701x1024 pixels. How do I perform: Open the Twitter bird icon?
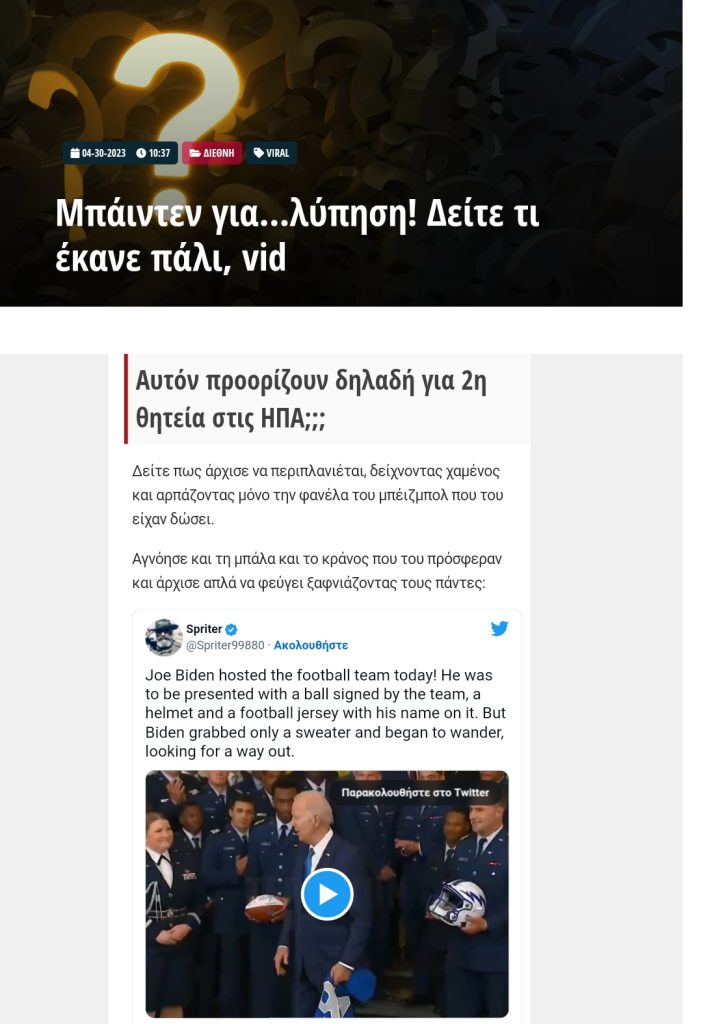[499, 629]
